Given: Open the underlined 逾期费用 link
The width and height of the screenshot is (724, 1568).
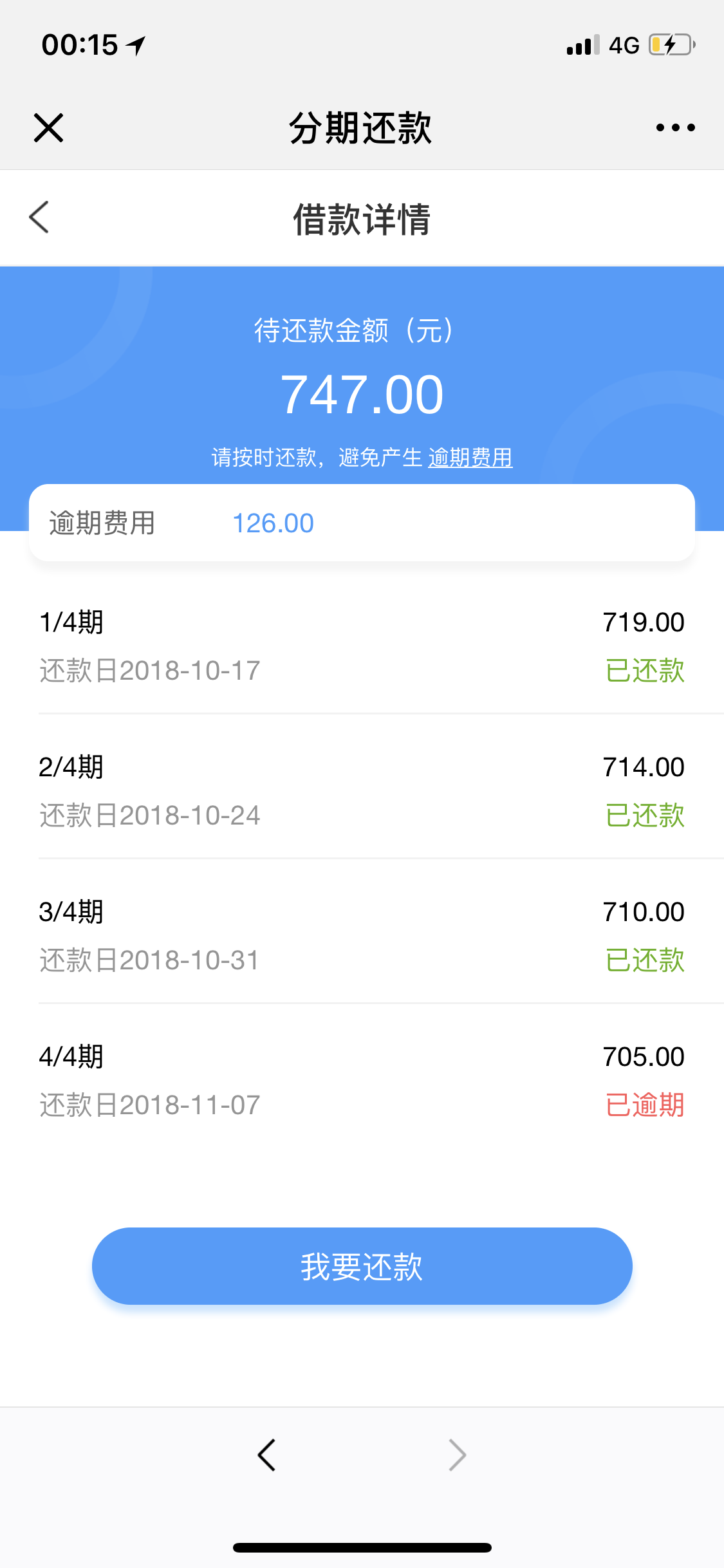Looking at the screenshot, I should (470, 458).
